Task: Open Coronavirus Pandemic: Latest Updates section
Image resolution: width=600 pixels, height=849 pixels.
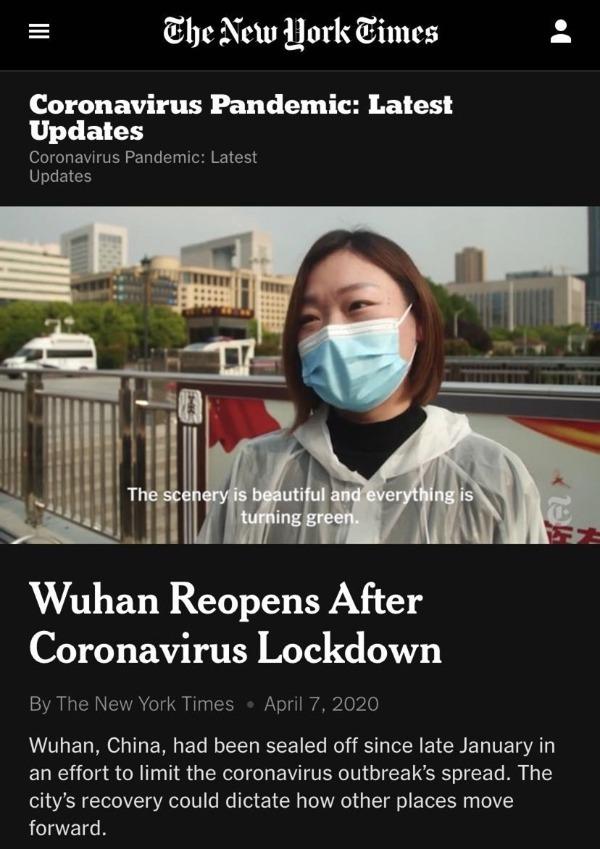Action: [x=240, y=117]
